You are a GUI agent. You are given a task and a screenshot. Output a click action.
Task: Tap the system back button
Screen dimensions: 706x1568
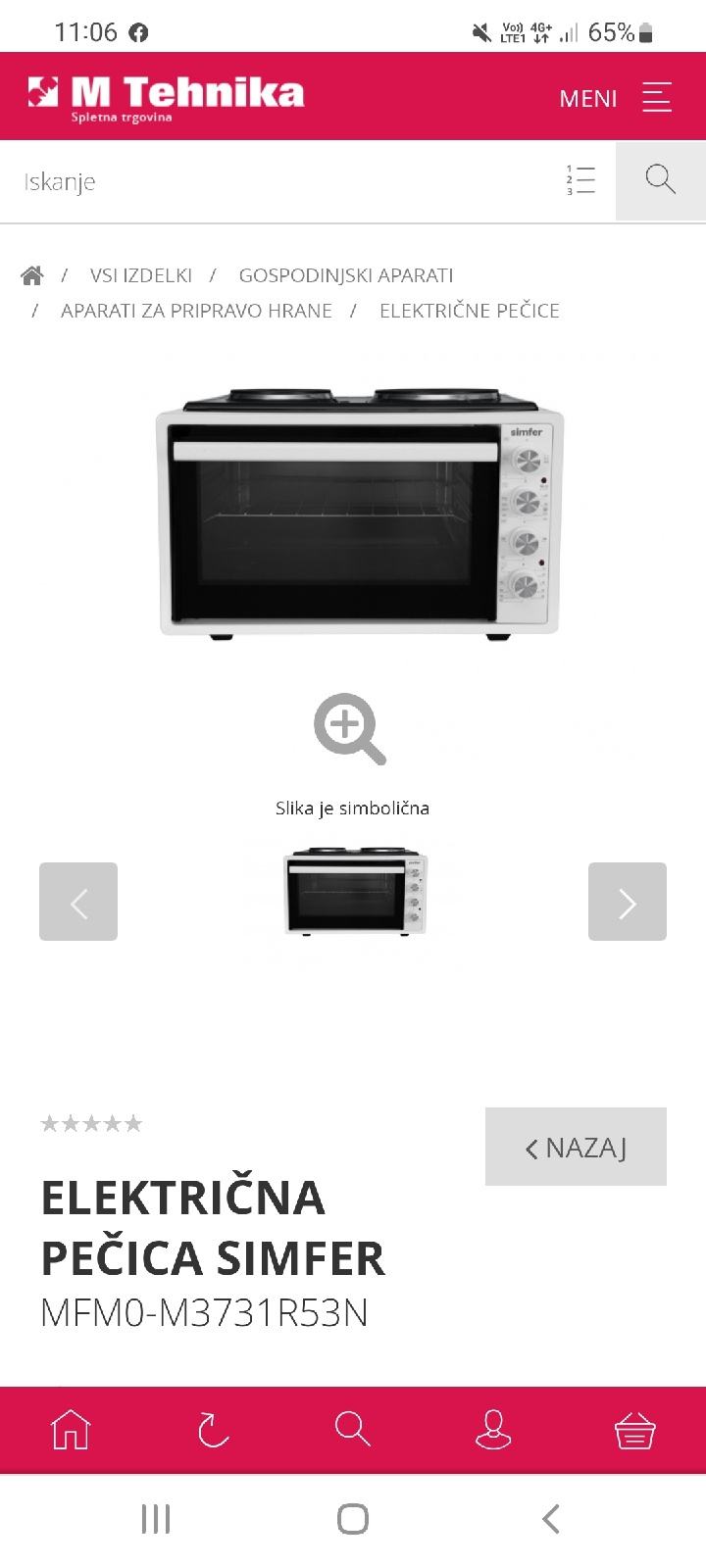pyautogui.click(x=551, y=1519)
